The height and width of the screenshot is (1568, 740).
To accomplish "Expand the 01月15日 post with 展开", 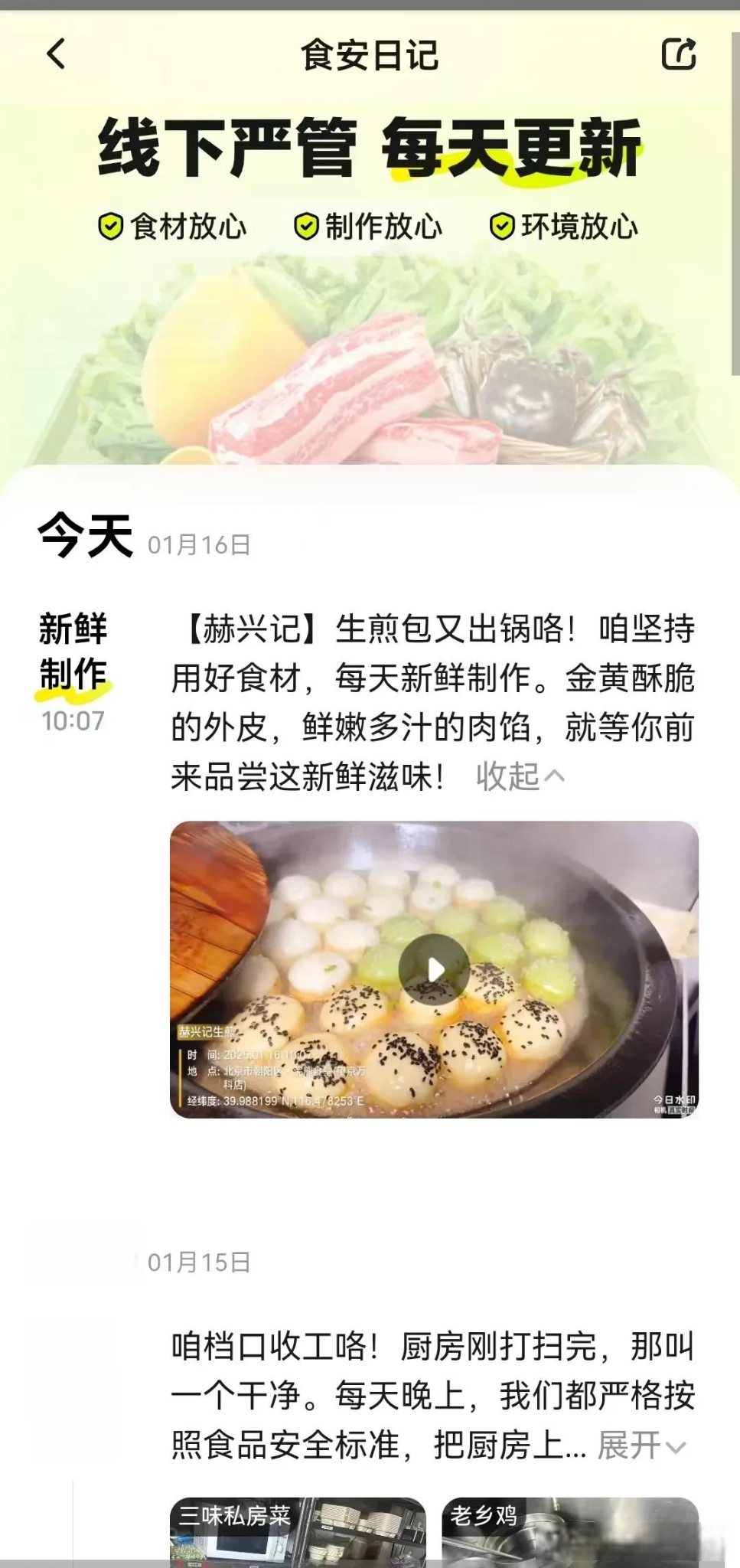I will click(641, 1446).
